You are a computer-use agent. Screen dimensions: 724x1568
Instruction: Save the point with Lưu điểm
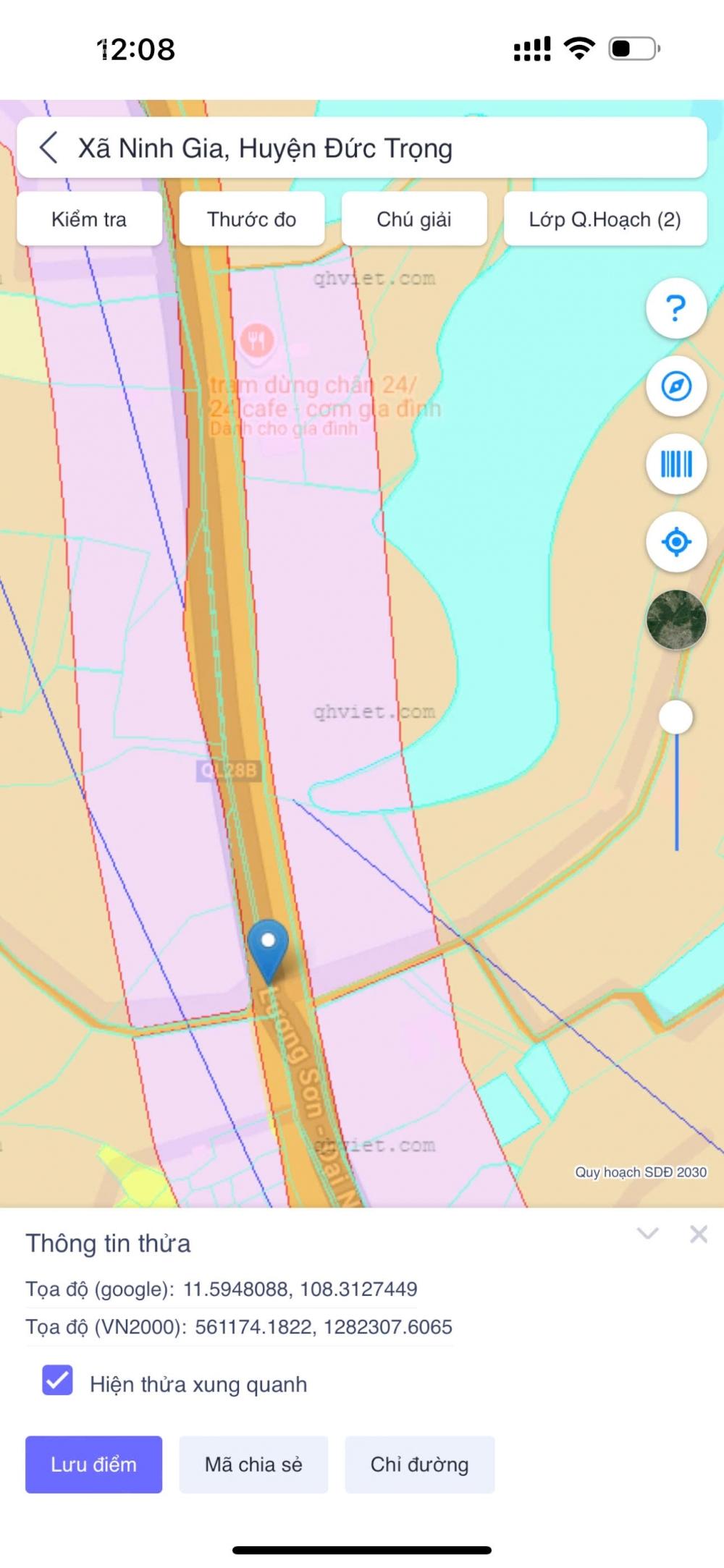[x=93, y=1465]
